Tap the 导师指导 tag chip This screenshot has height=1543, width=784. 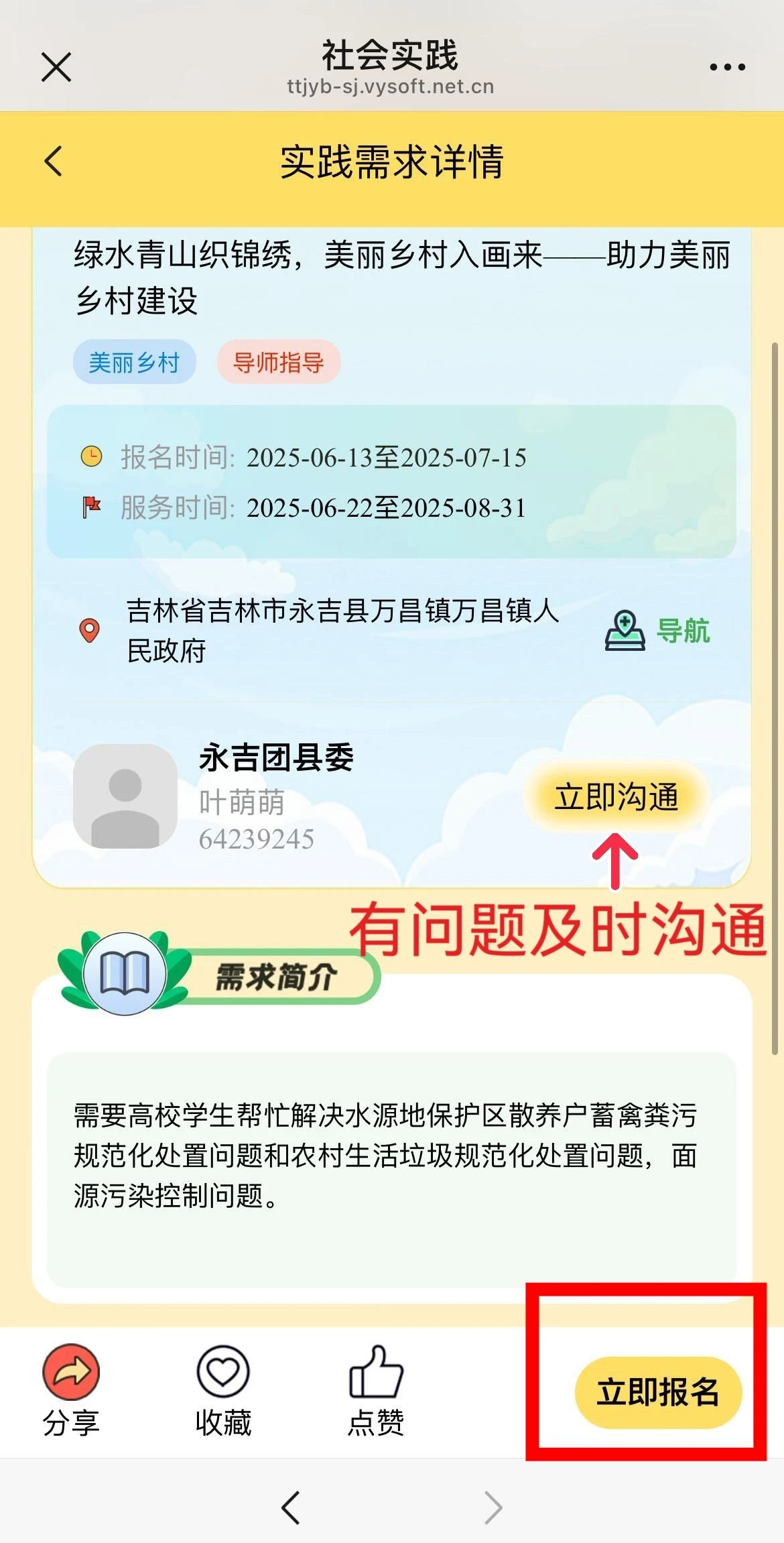[x=279, y=363]
